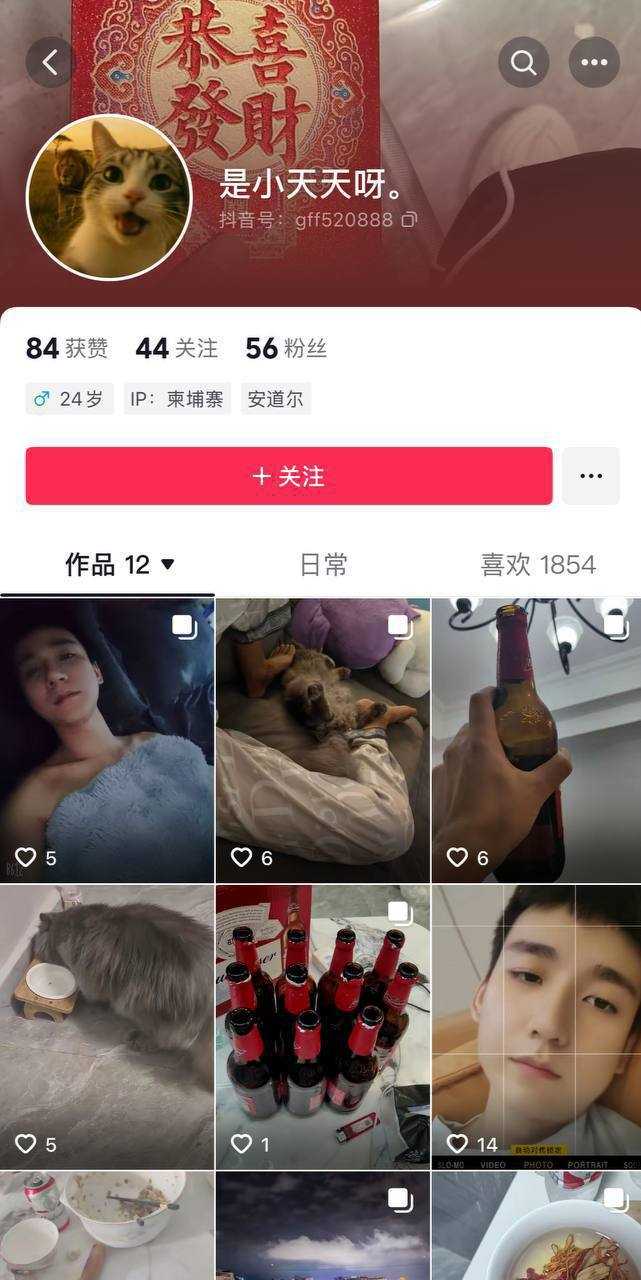
Task: Switch to the 日常 tab
Action: tap(323, 565)
